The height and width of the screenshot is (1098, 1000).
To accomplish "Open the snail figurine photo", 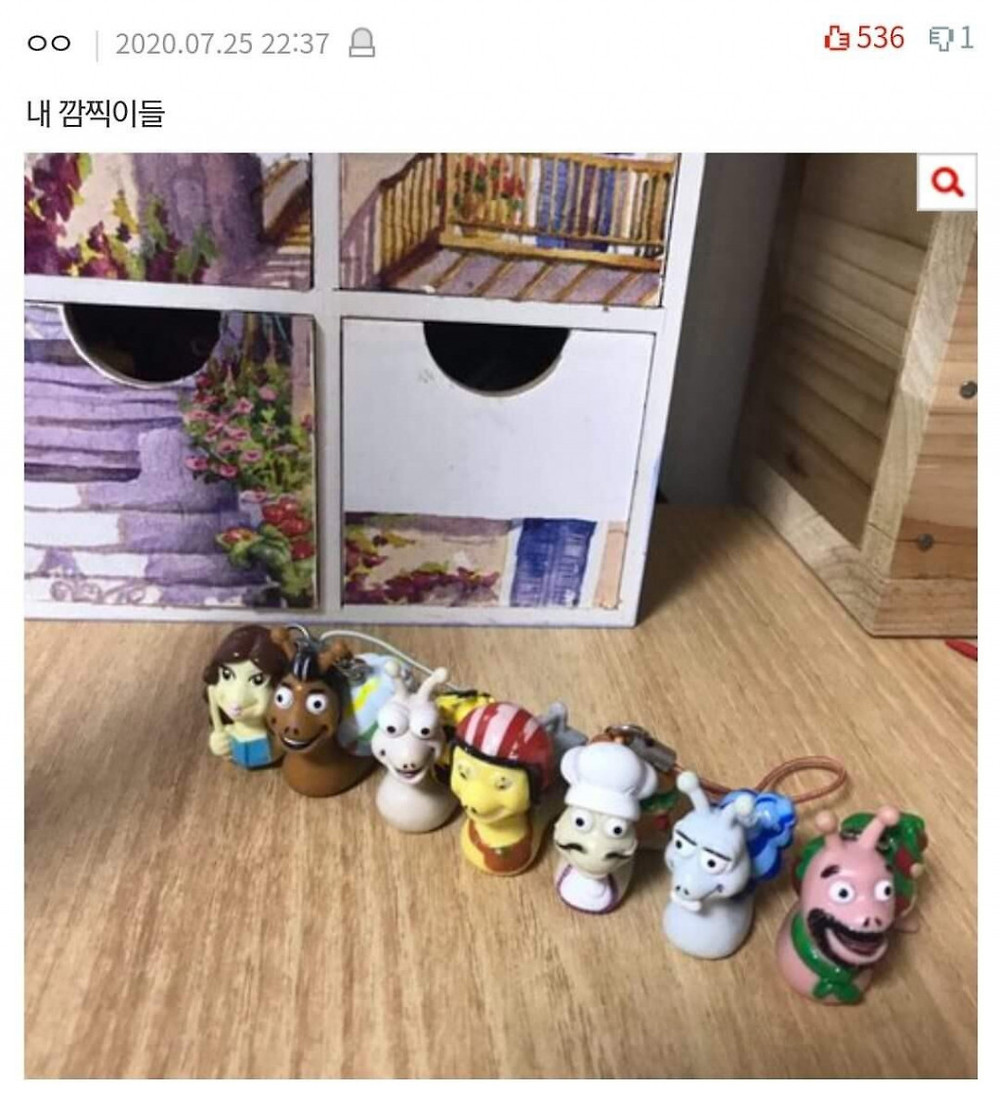I will pyautogui.click(x=500, y=615).
